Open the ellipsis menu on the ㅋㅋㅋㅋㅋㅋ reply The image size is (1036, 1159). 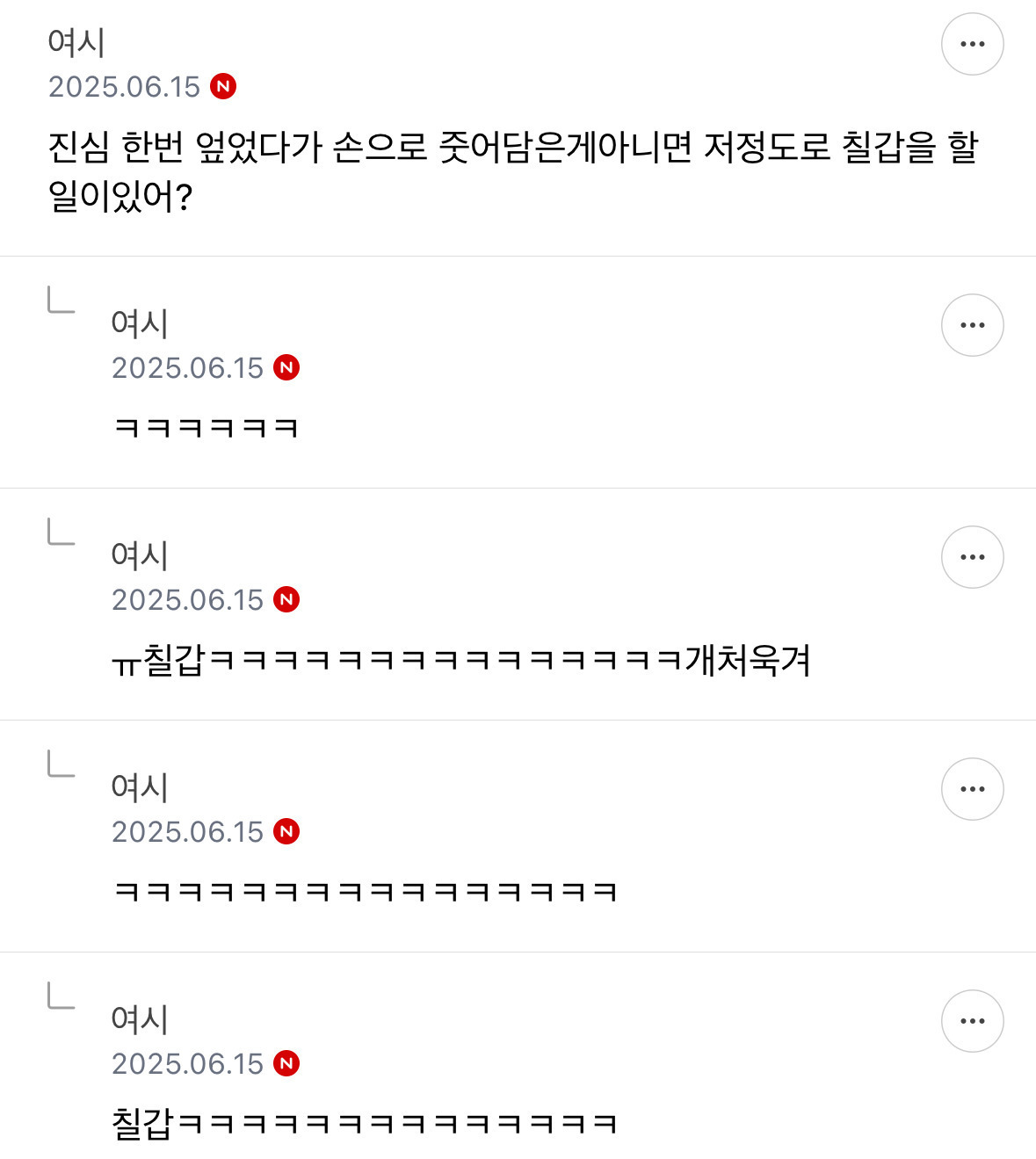coord(972,324)
